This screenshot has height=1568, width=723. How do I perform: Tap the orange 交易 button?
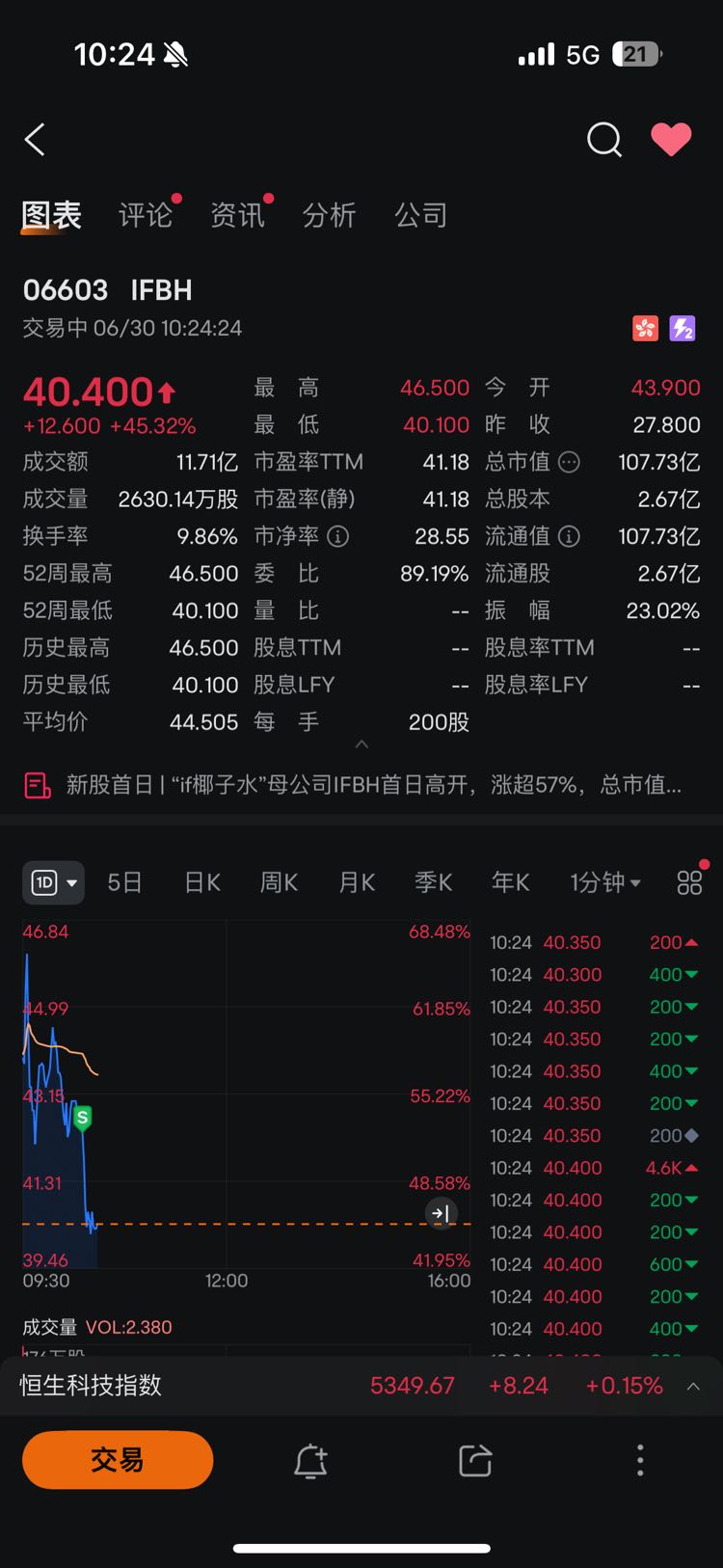[x=118, y=1460]
